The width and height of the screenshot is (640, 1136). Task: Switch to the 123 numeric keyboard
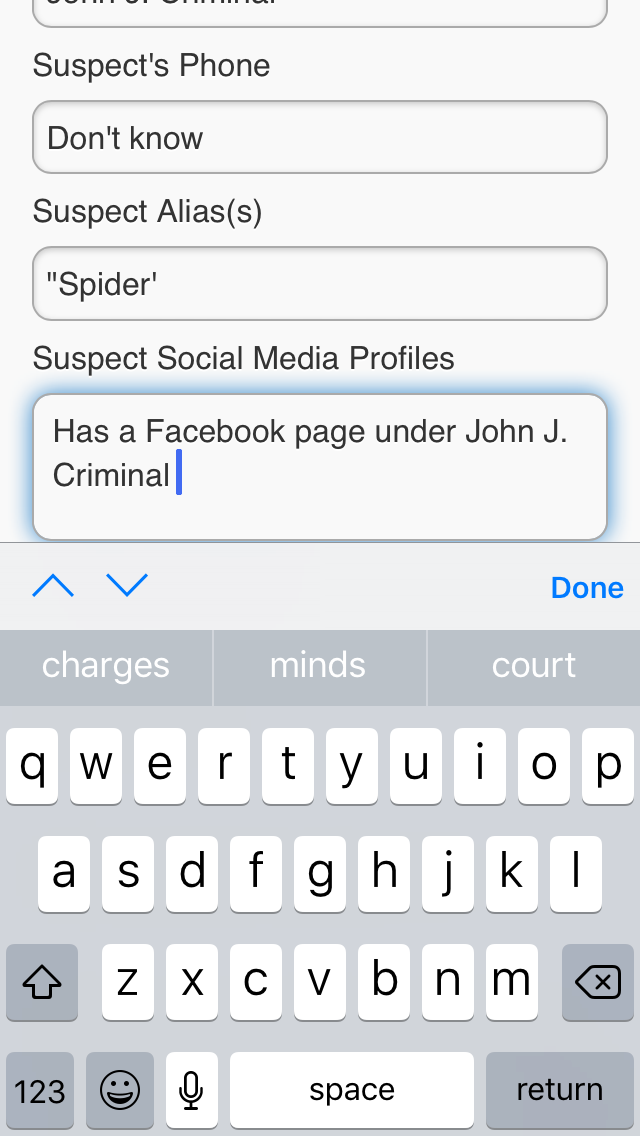(40, 1090)
